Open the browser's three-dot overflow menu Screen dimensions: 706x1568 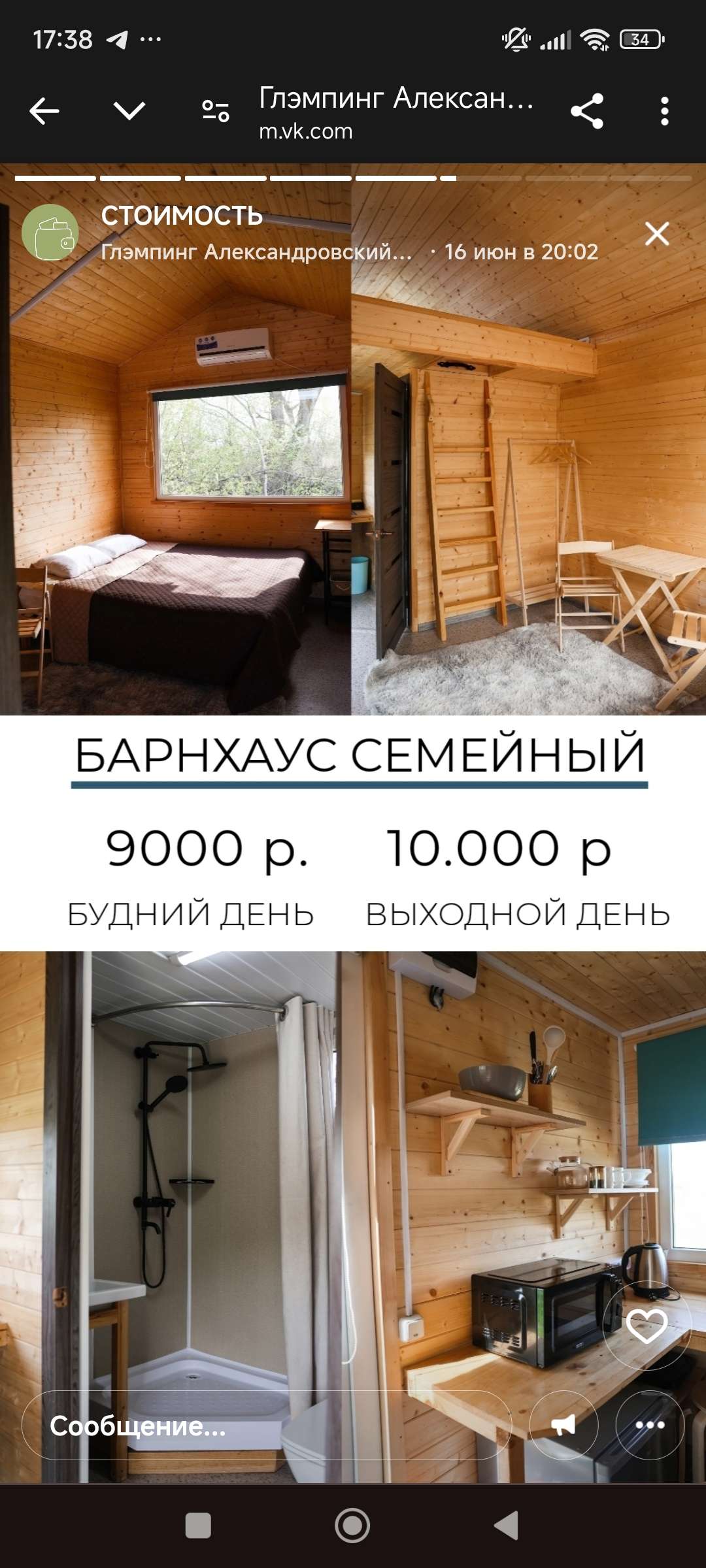[x=664, y=111]
